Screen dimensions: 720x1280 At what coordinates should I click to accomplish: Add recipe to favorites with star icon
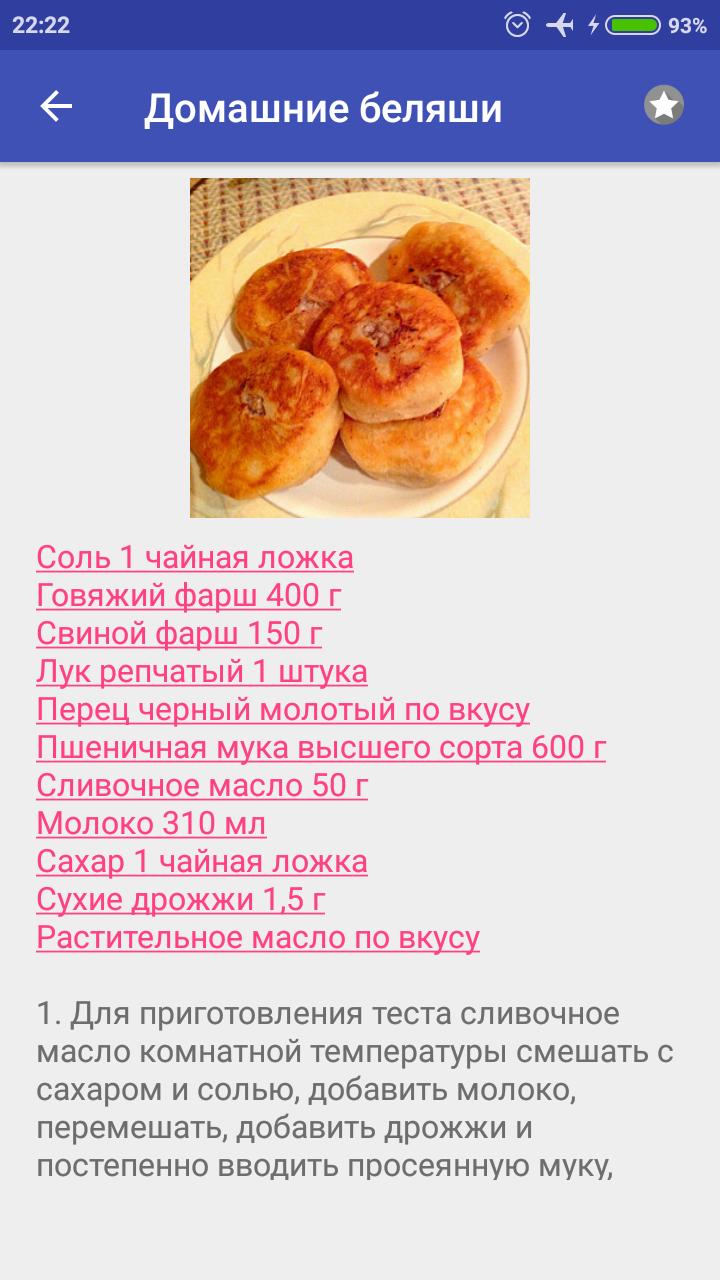664,106
